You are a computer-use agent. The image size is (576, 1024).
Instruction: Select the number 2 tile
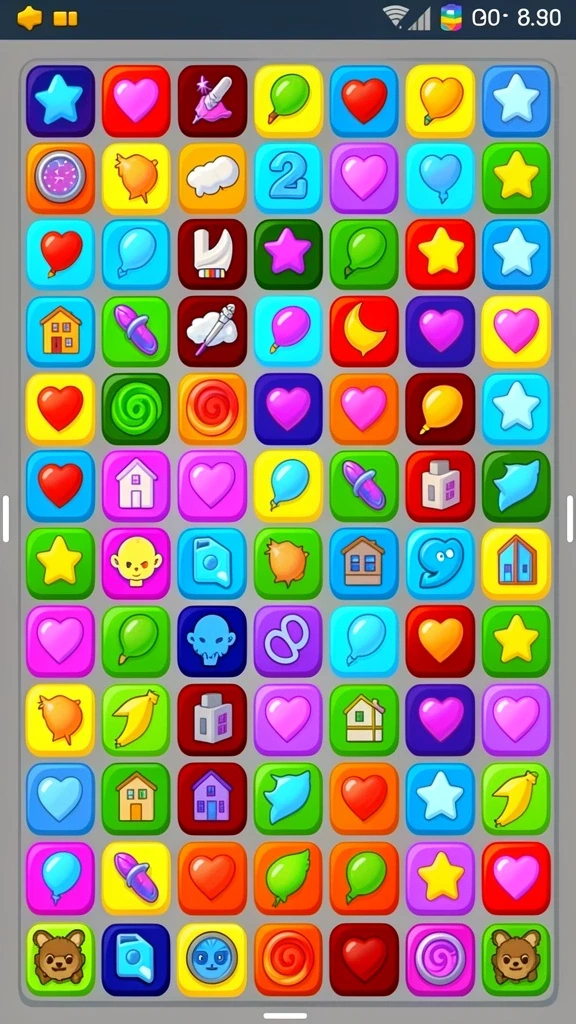288,178
